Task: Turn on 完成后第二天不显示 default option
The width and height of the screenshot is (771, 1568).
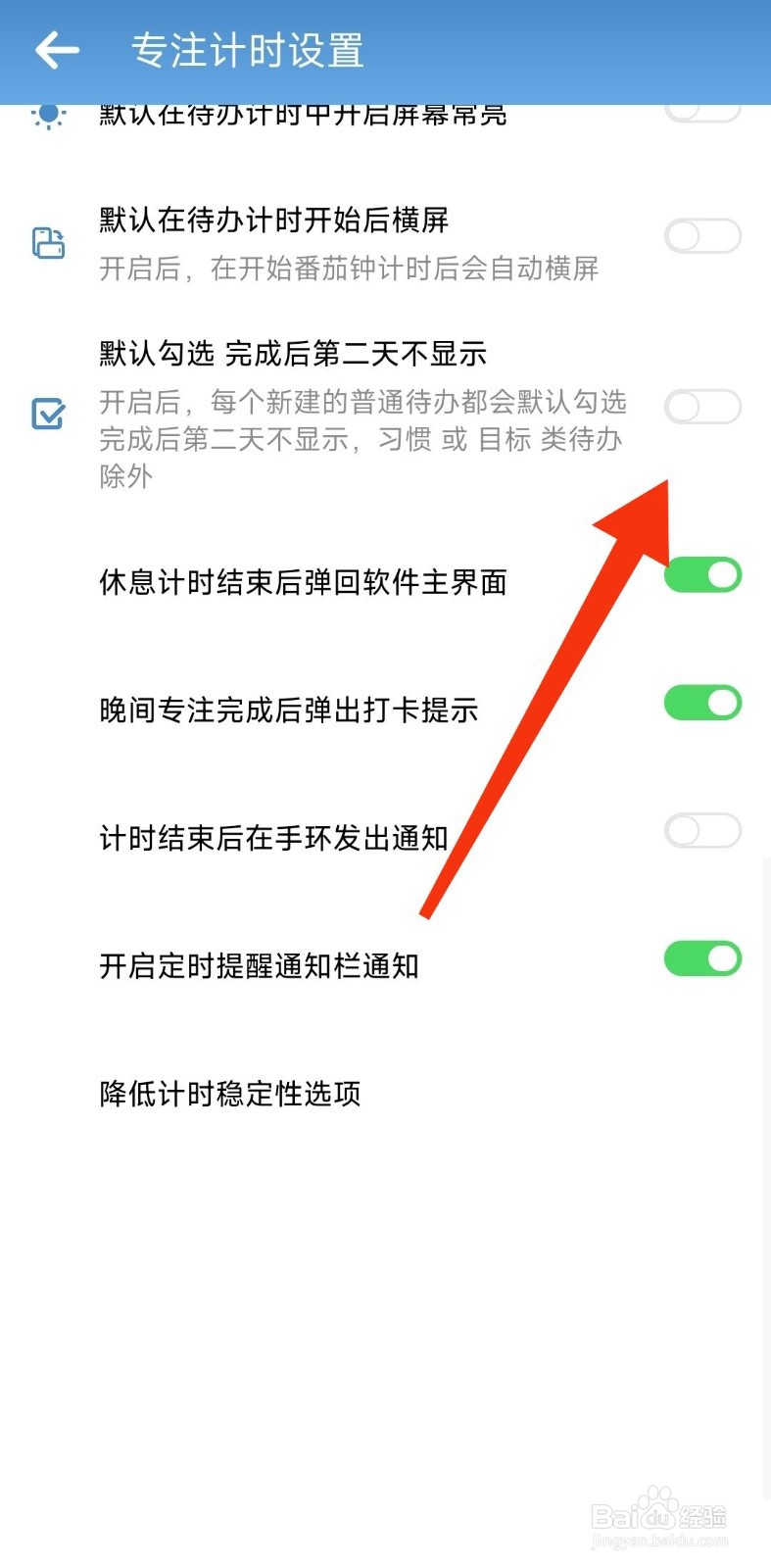Action: tap(702, 406)
